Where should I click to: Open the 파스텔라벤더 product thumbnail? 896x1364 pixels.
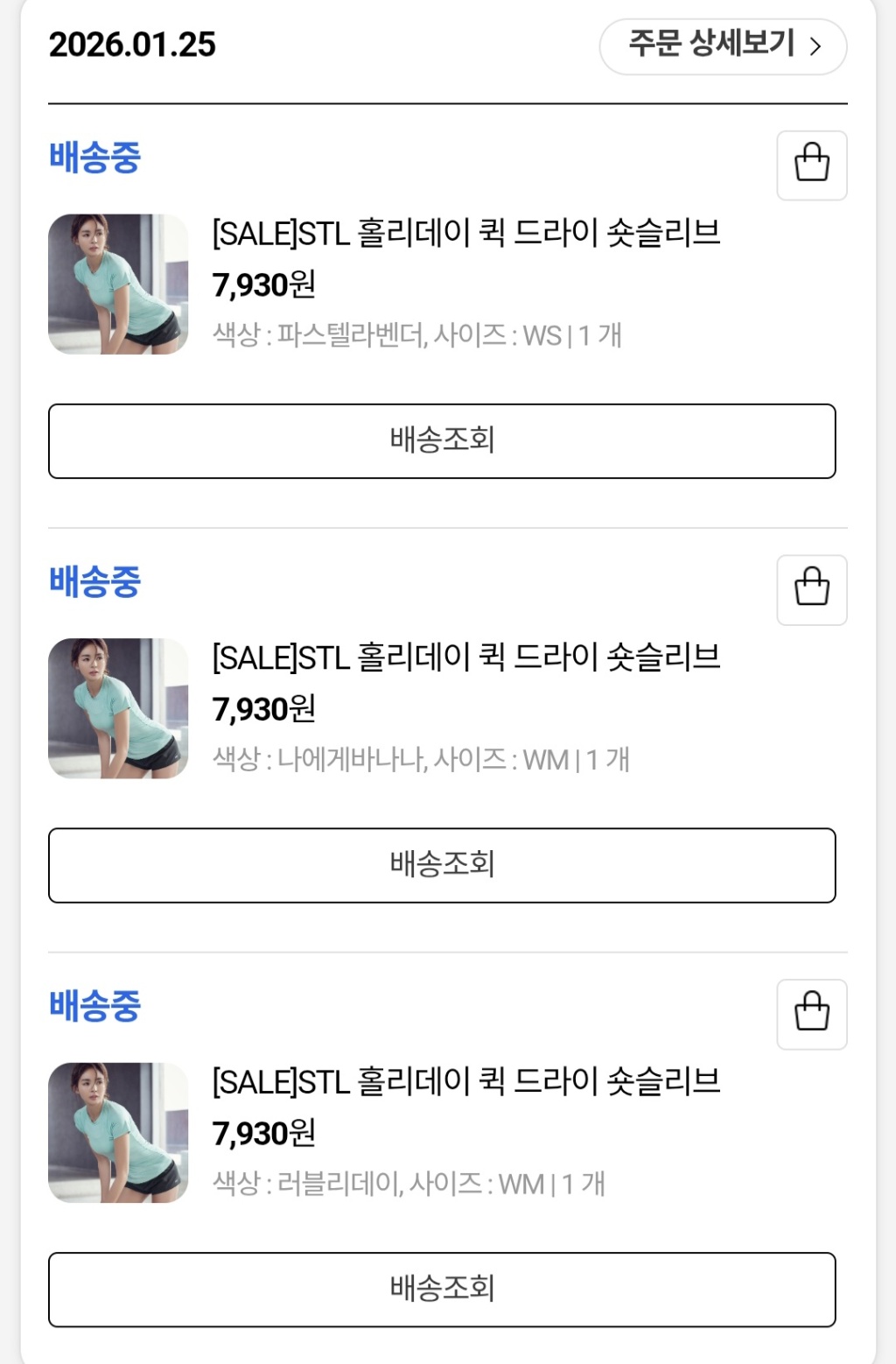pos(118,284)
